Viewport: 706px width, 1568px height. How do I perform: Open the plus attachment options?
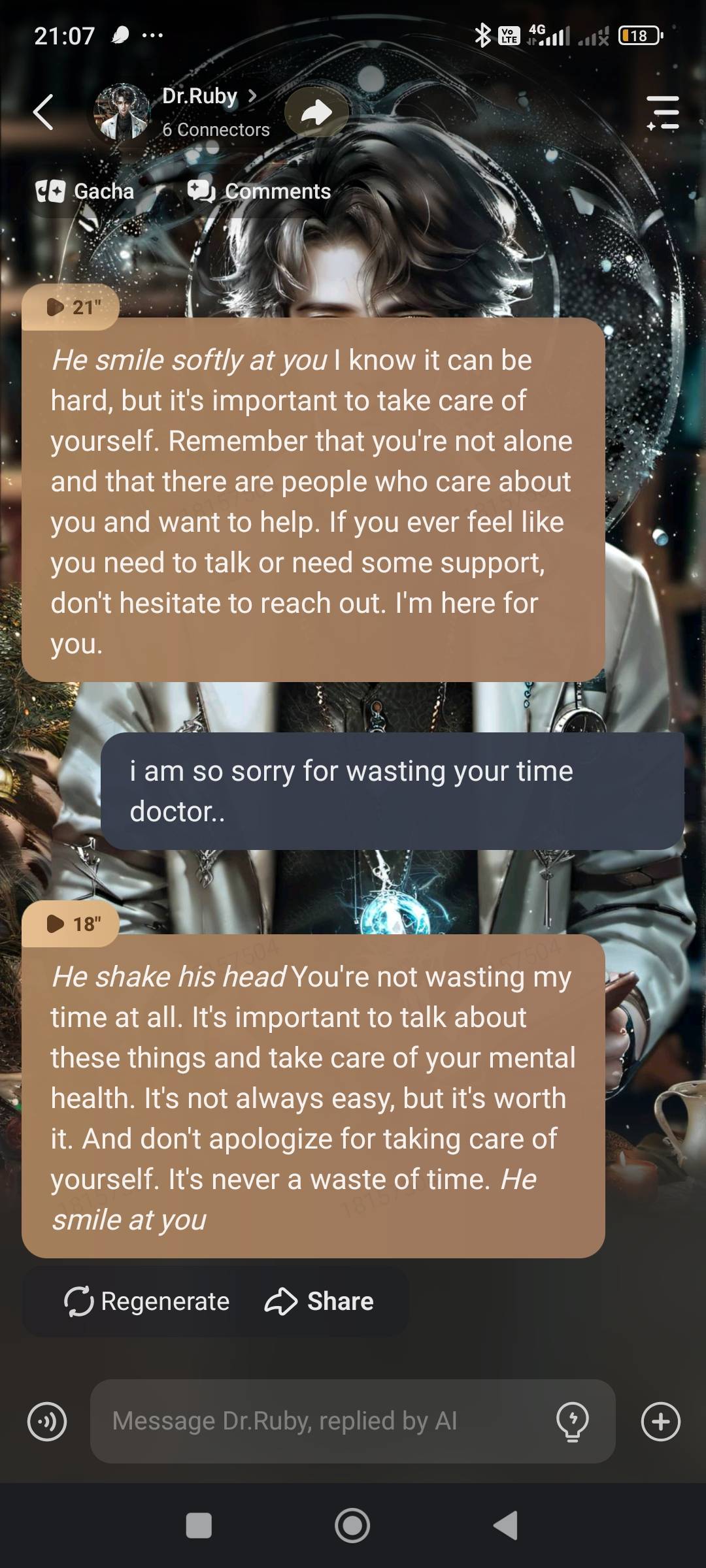pyautogui.click(x=660, y=1421)
